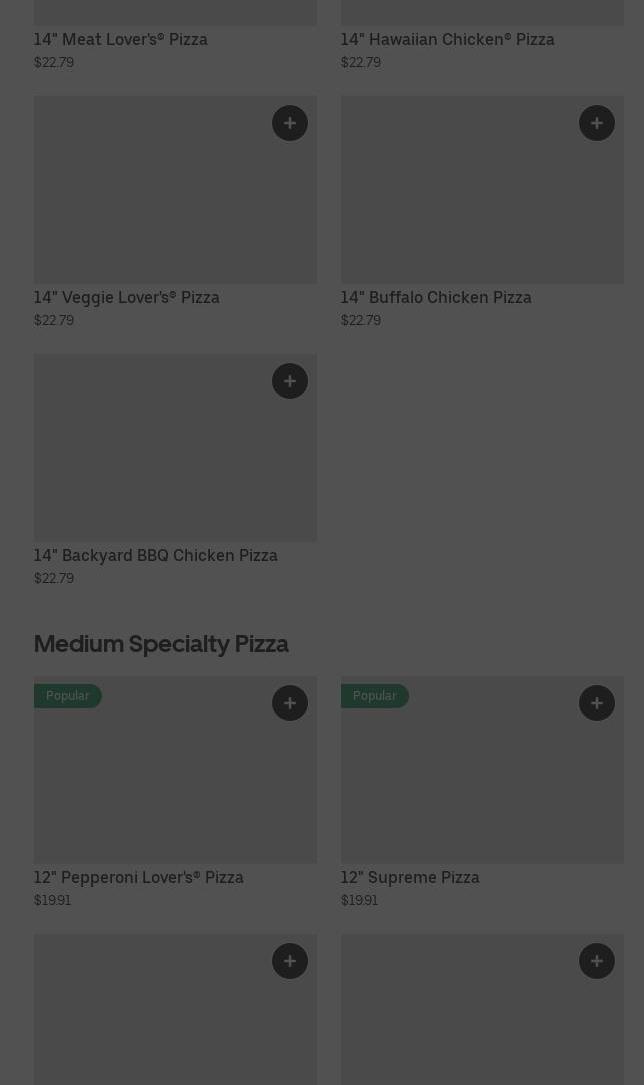Screen dimensions: 644x1085
Task: Add 12" Supreme Pizza to cart
Action: (x=597, y=703)
